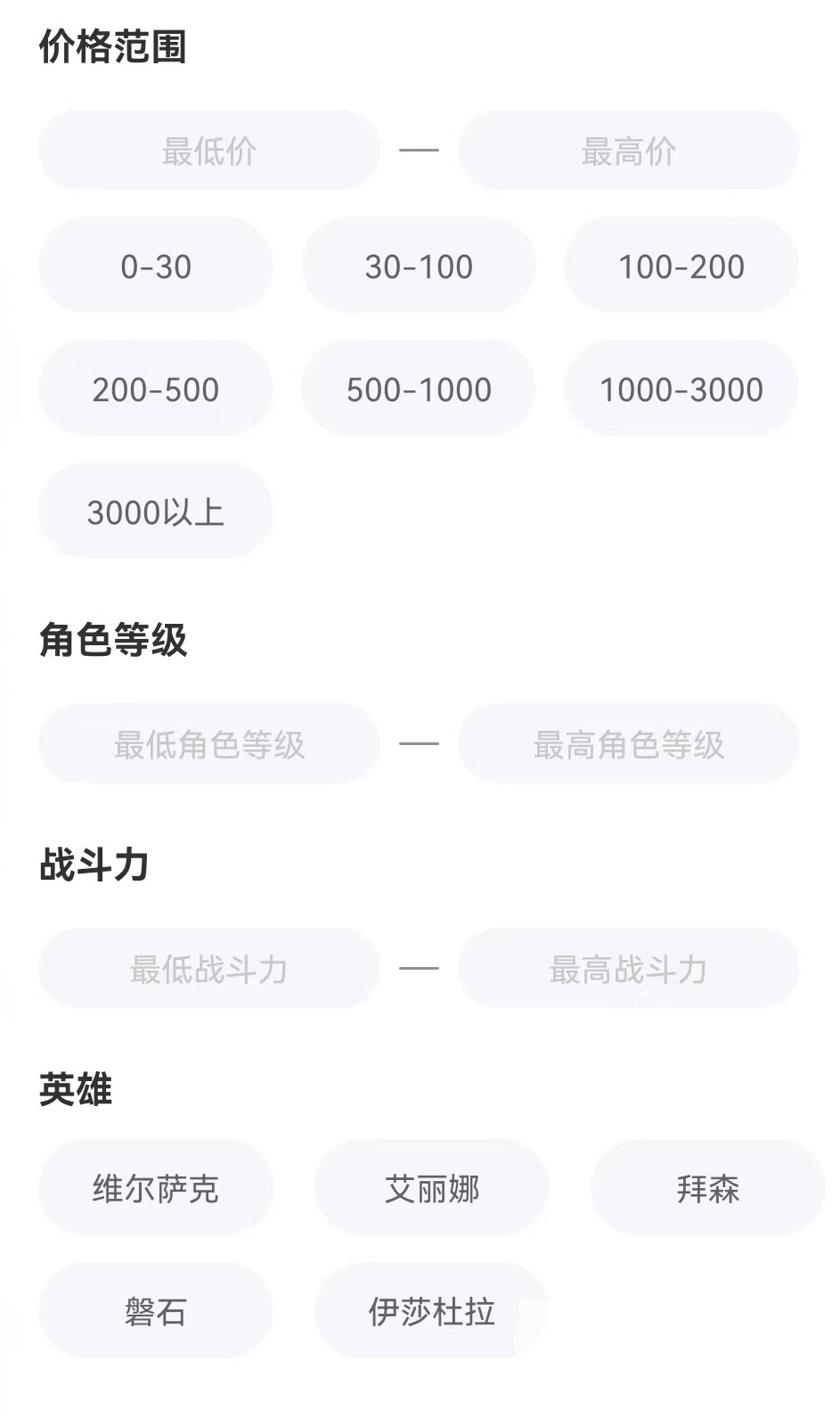Select the 3000以上 price option
Image resolution: width=840 pixels, height=1418 pixels.
click(x=156, y=512)
